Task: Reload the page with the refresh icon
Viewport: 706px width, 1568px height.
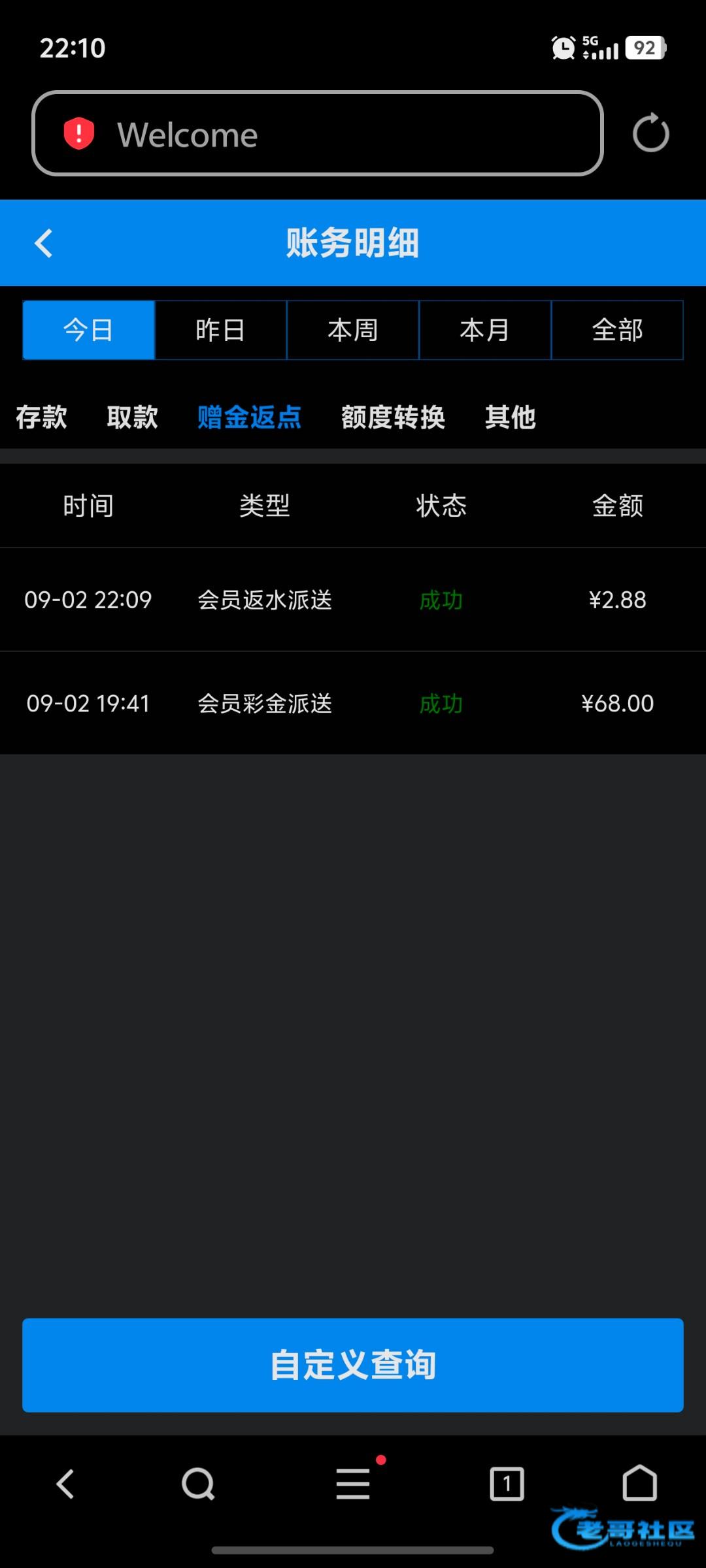Action: 650,133
